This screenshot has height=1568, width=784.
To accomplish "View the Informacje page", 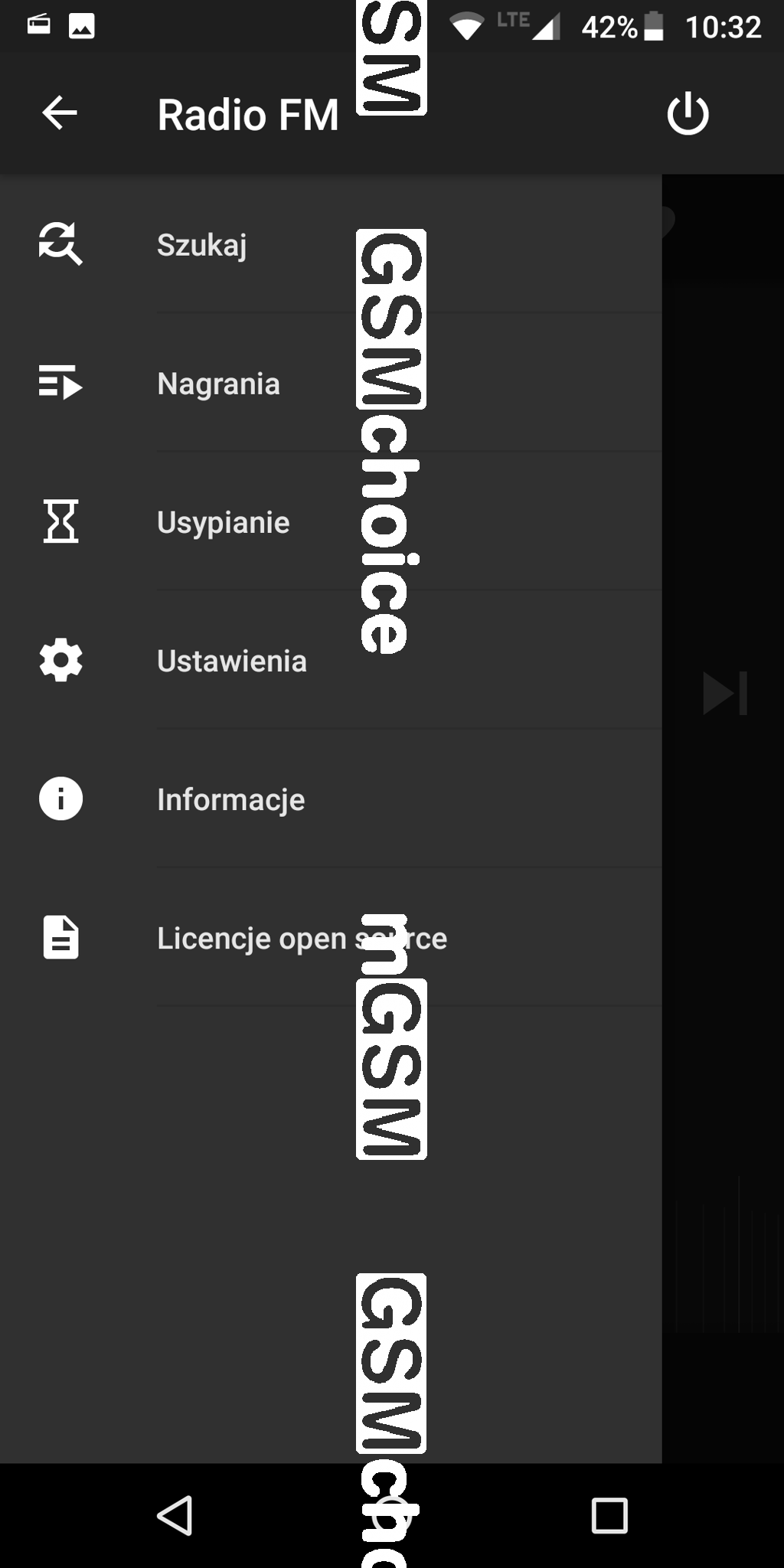I will point(331,799).
